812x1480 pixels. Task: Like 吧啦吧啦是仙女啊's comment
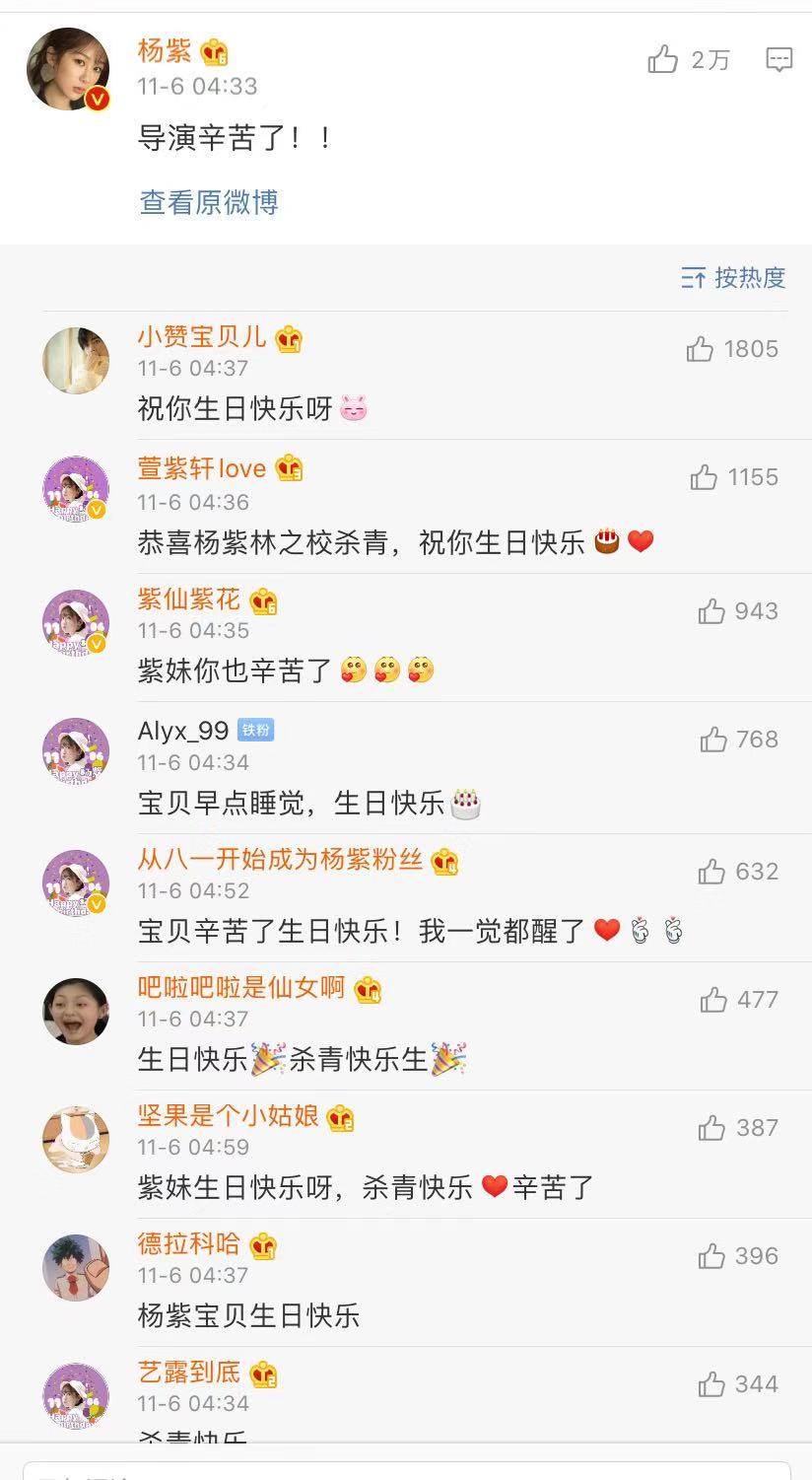713,1001
